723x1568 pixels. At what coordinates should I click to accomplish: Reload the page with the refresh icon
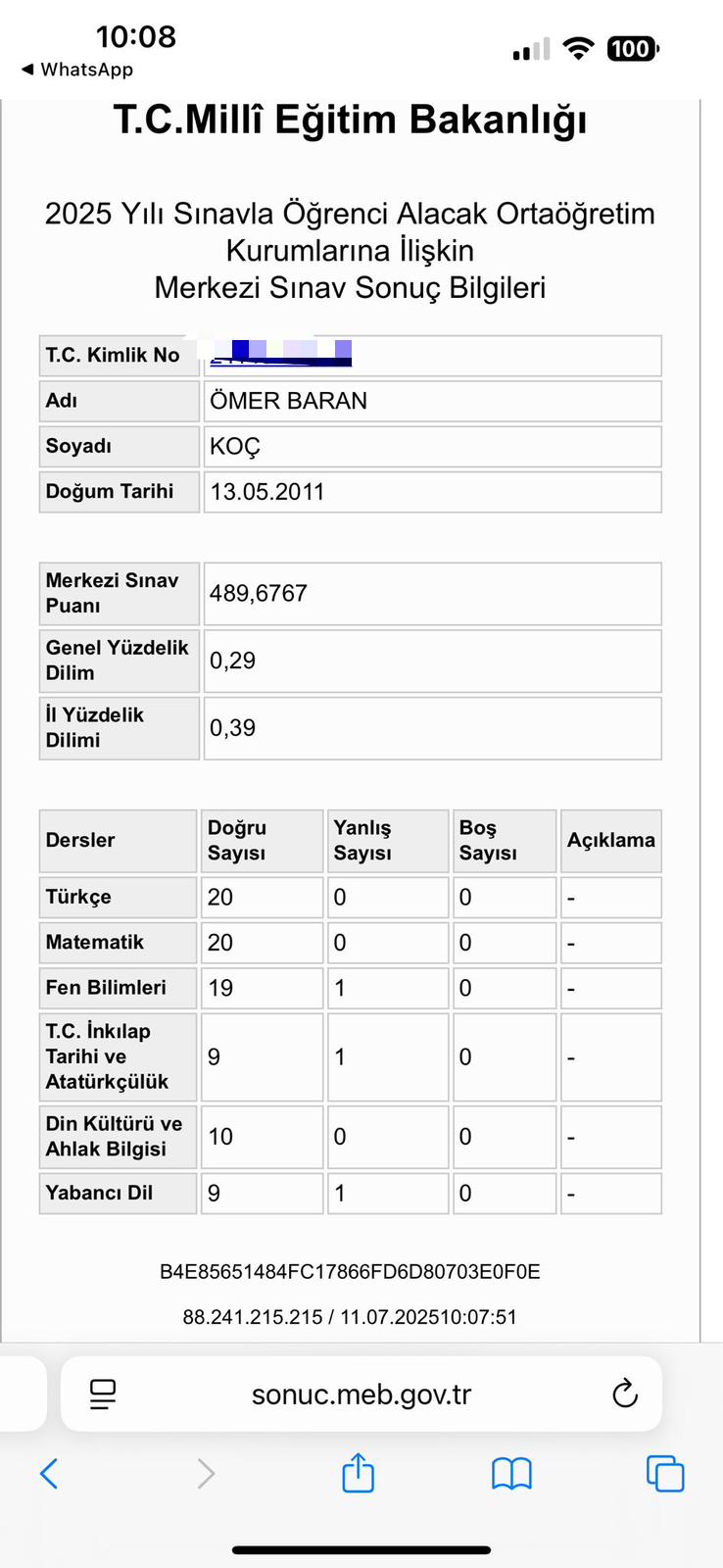point(624,1394)
